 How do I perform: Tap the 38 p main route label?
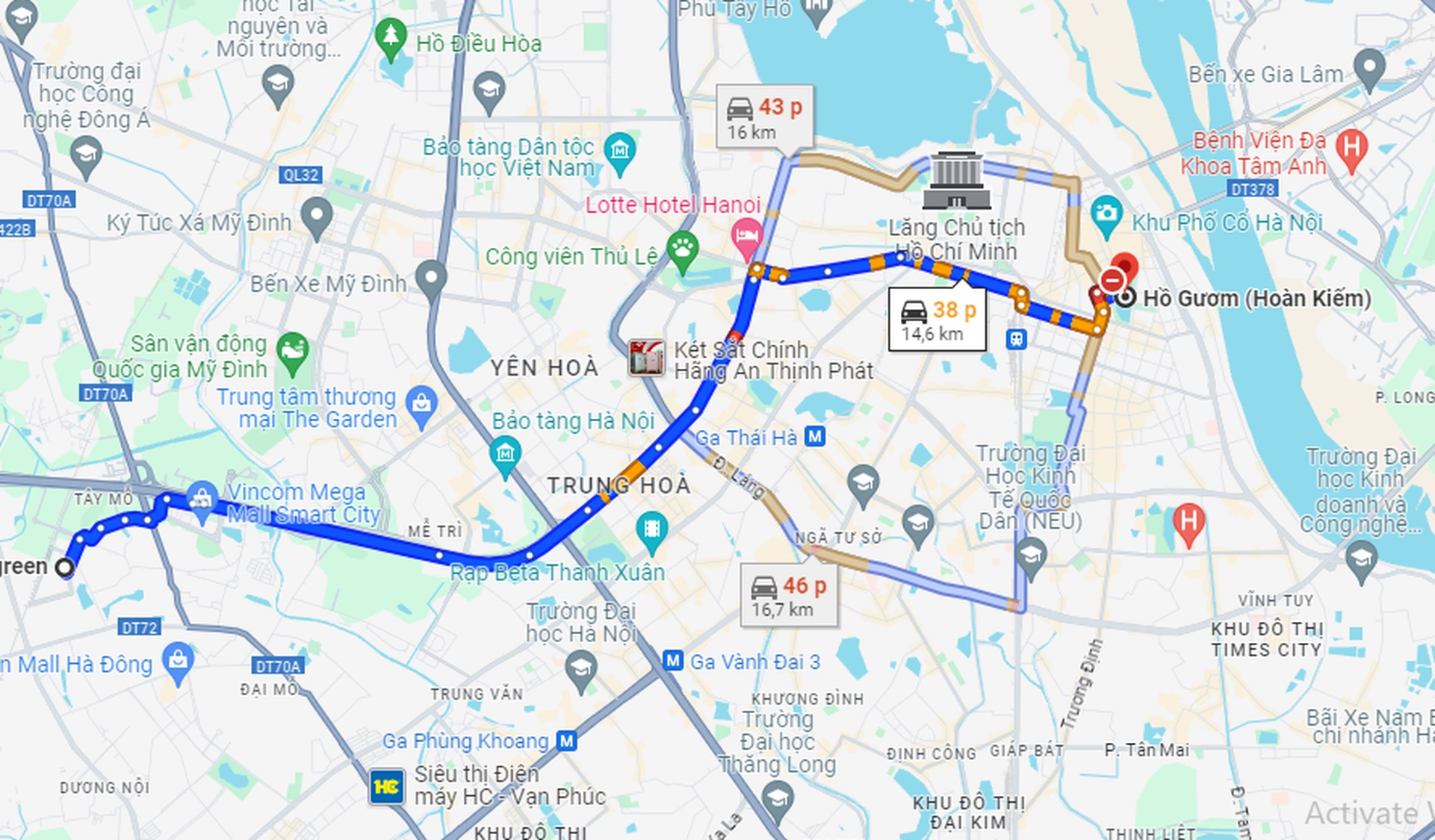pos(937,320)
